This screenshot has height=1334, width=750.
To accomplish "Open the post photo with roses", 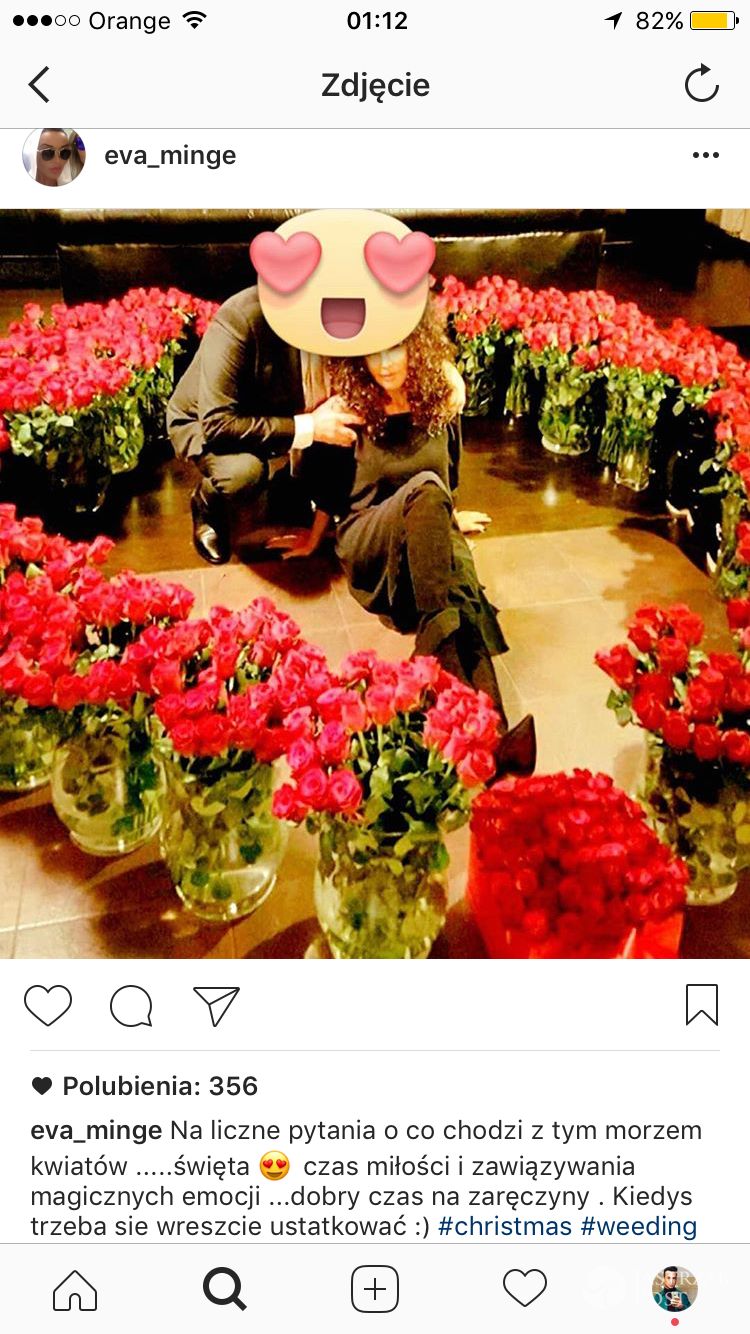I will (375, 583).
